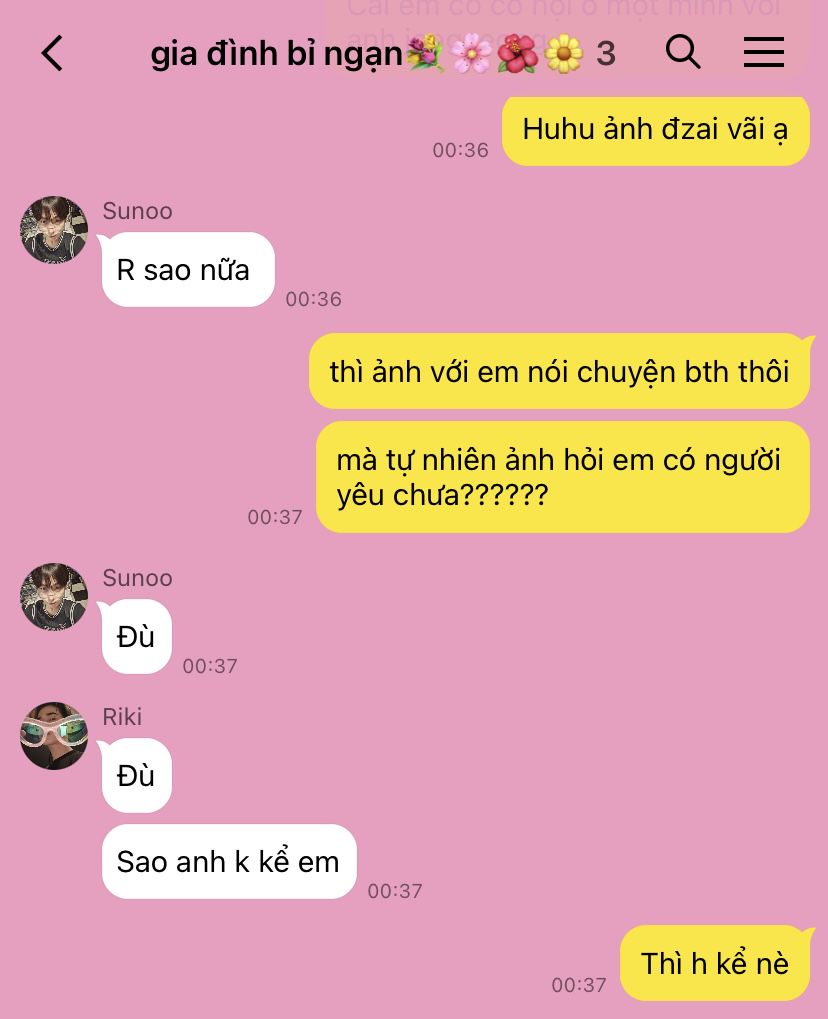Viewport: 828px width, 1019px height.
Task: Open Riki's profile picture
Action: (x=54, y=736)
